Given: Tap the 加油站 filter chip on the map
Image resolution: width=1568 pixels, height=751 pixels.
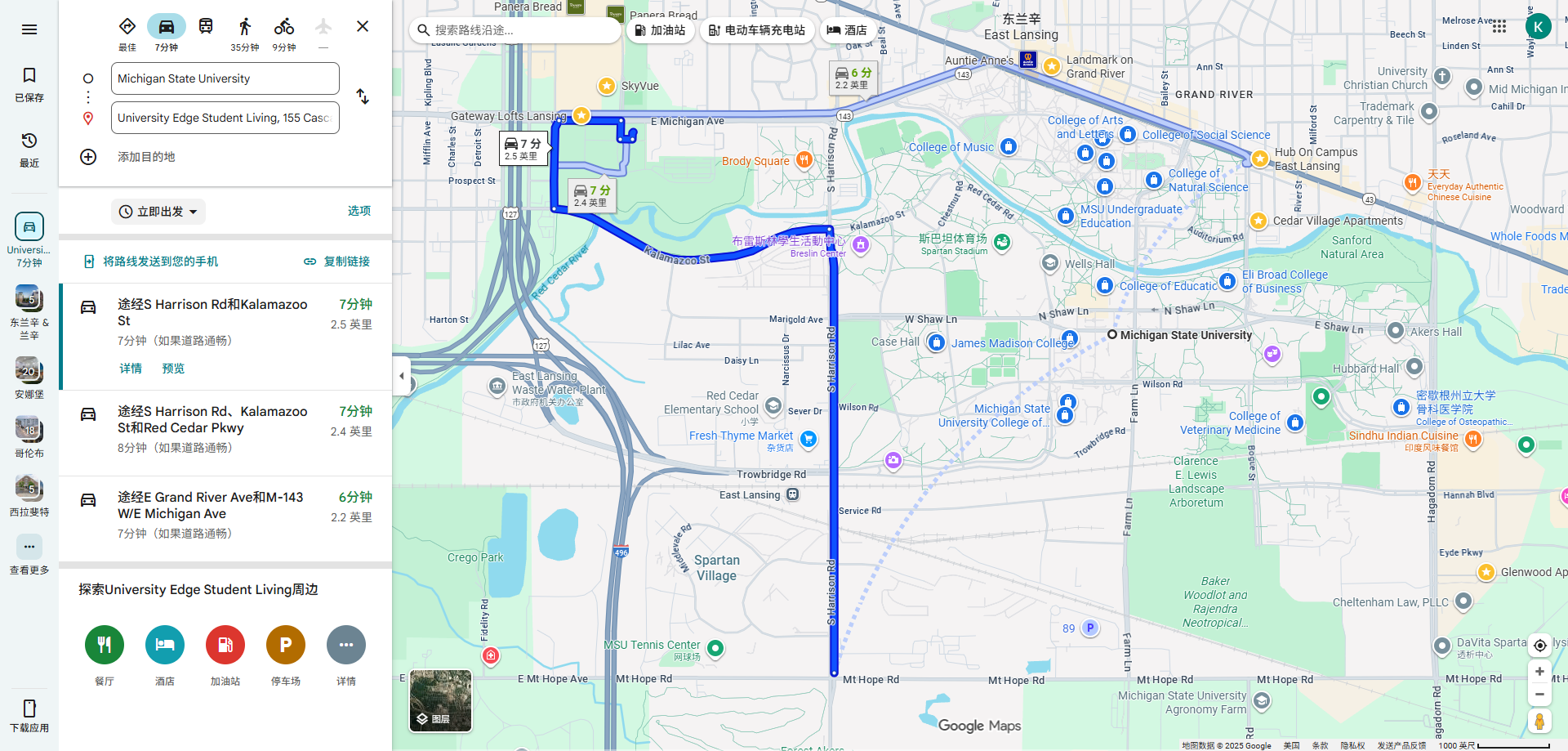Looking at the screenshot, I should (x=660, y=30).
